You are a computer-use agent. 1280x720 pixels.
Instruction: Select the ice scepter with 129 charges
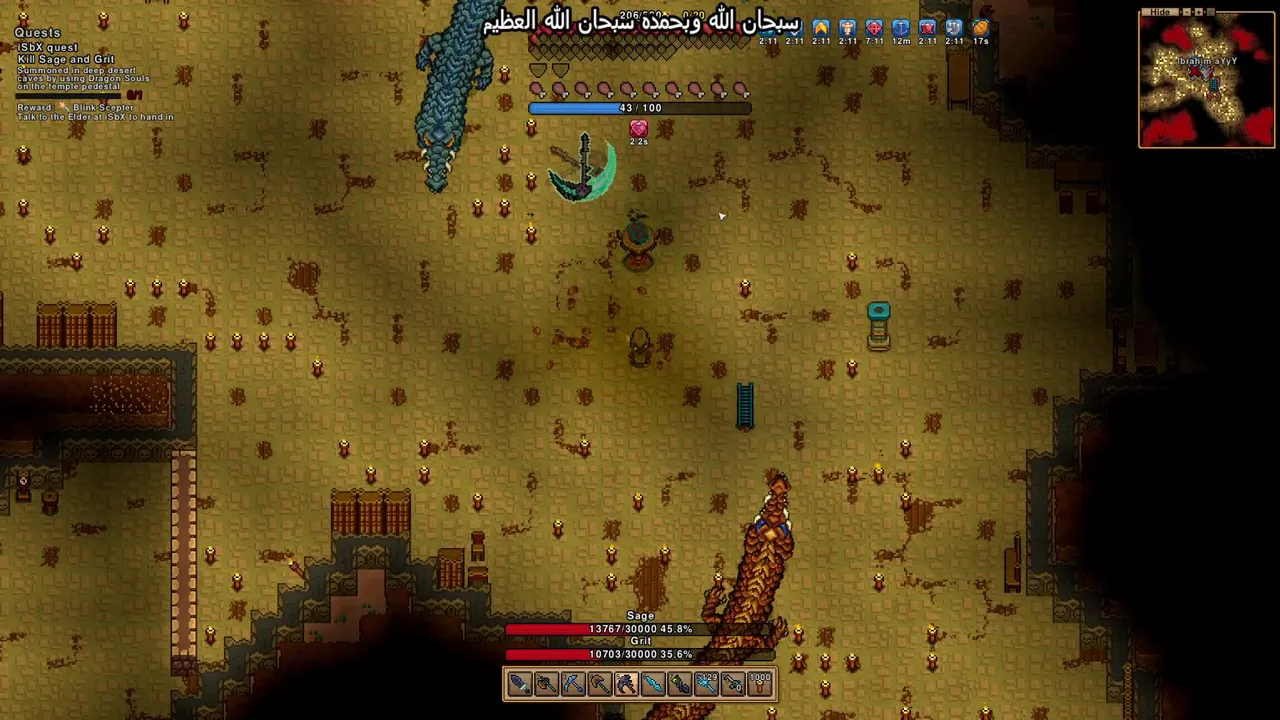coord(706,684)
